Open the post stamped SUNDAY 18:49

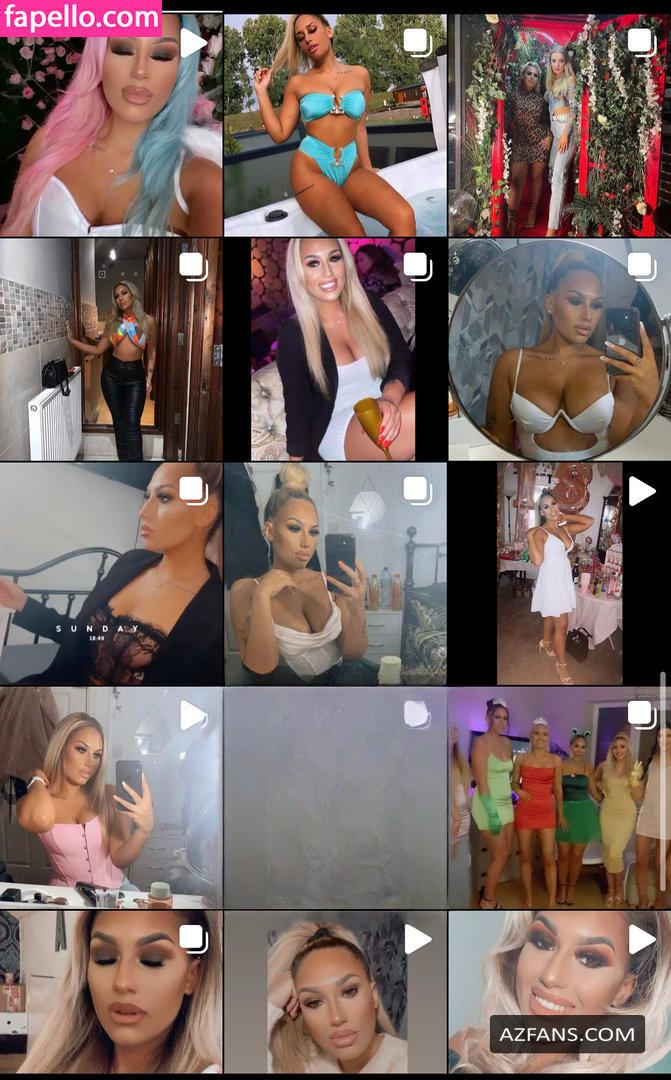pos(111,574)
